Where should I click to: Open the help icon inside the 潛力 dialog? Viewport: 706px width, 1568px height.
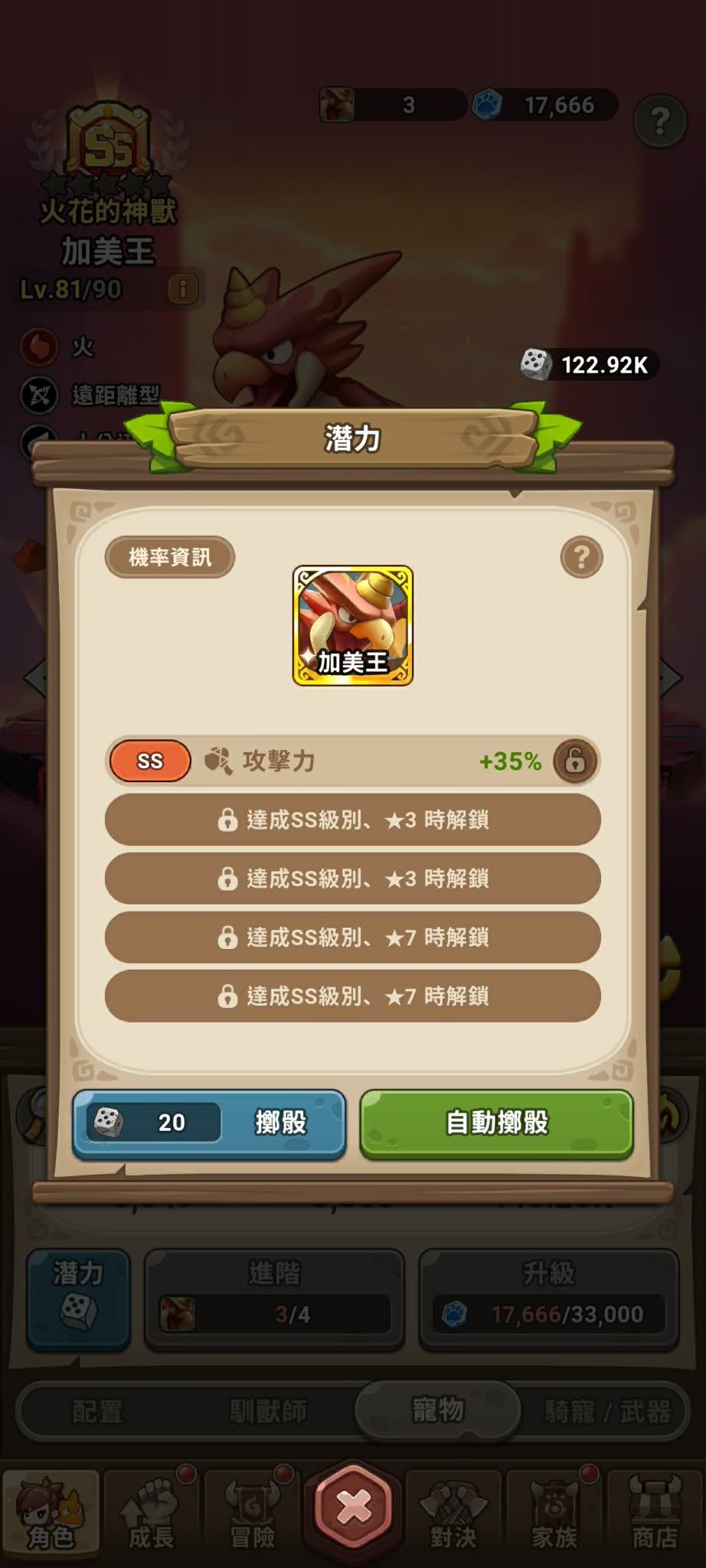tap(581, 557)
